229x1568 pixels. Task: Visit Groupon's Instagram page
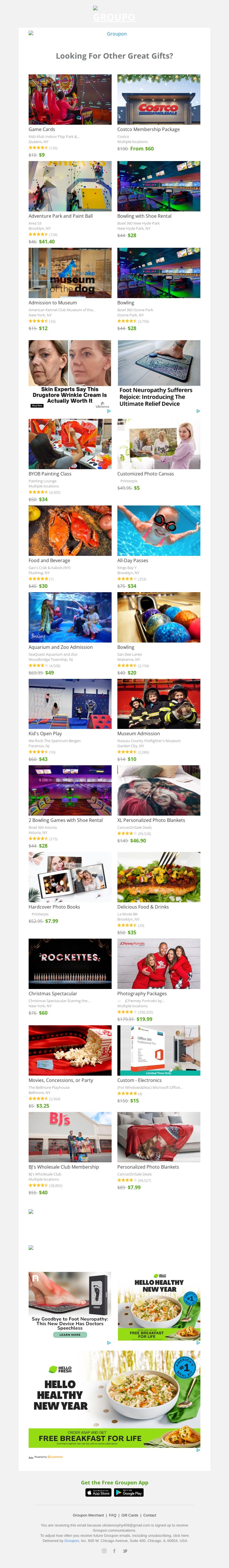(x=104, y=1550)
